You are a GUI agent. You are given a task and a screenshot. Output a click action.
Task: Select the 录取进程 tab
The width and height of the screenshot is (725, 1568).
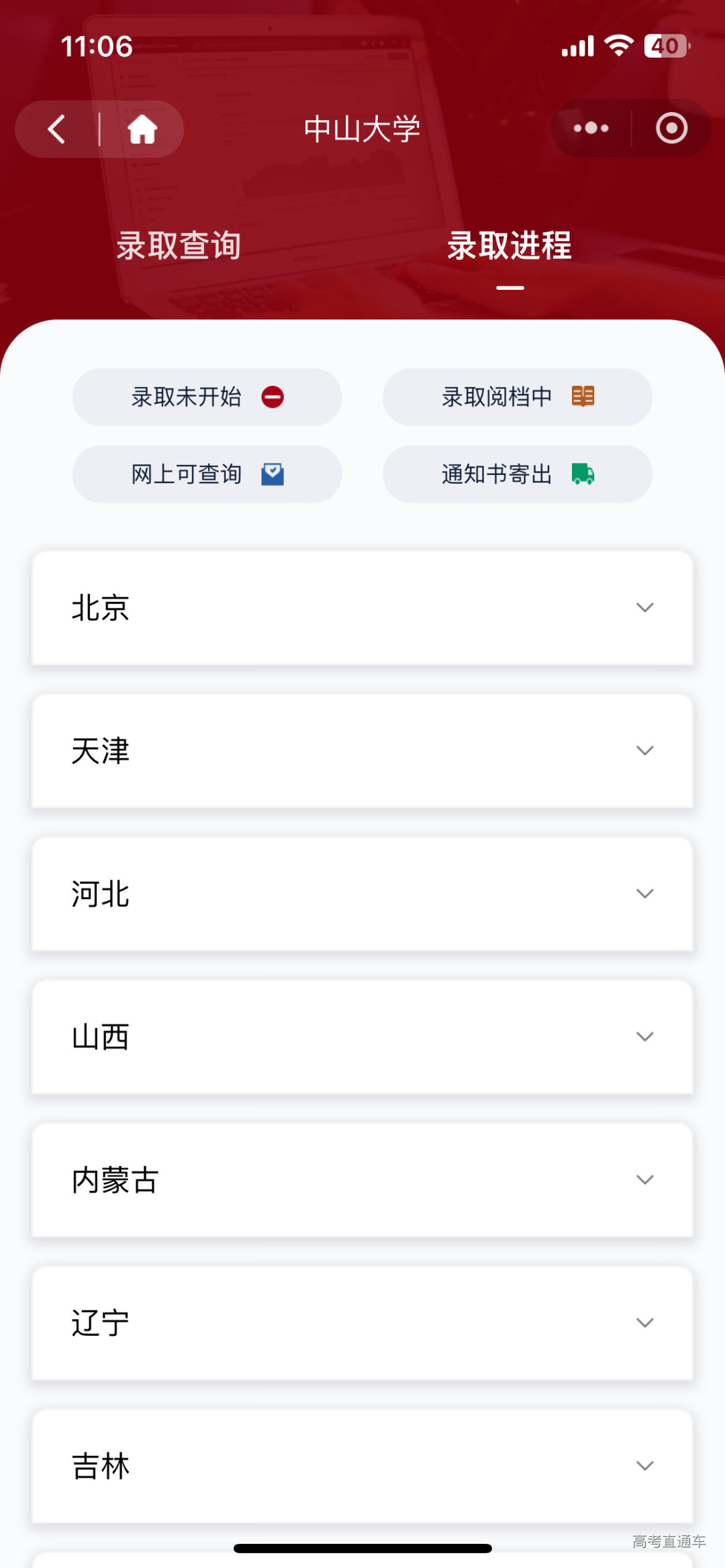(510, 246)
